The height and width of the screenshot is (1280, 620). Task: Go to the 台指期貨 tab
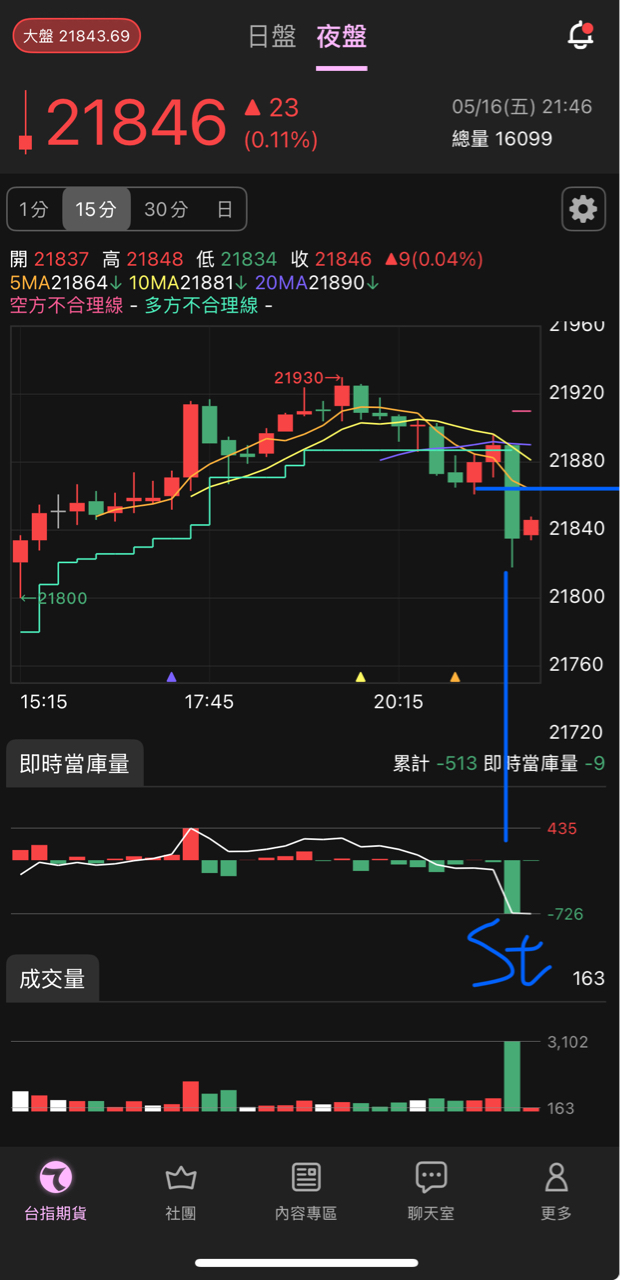coord(56,1191)
